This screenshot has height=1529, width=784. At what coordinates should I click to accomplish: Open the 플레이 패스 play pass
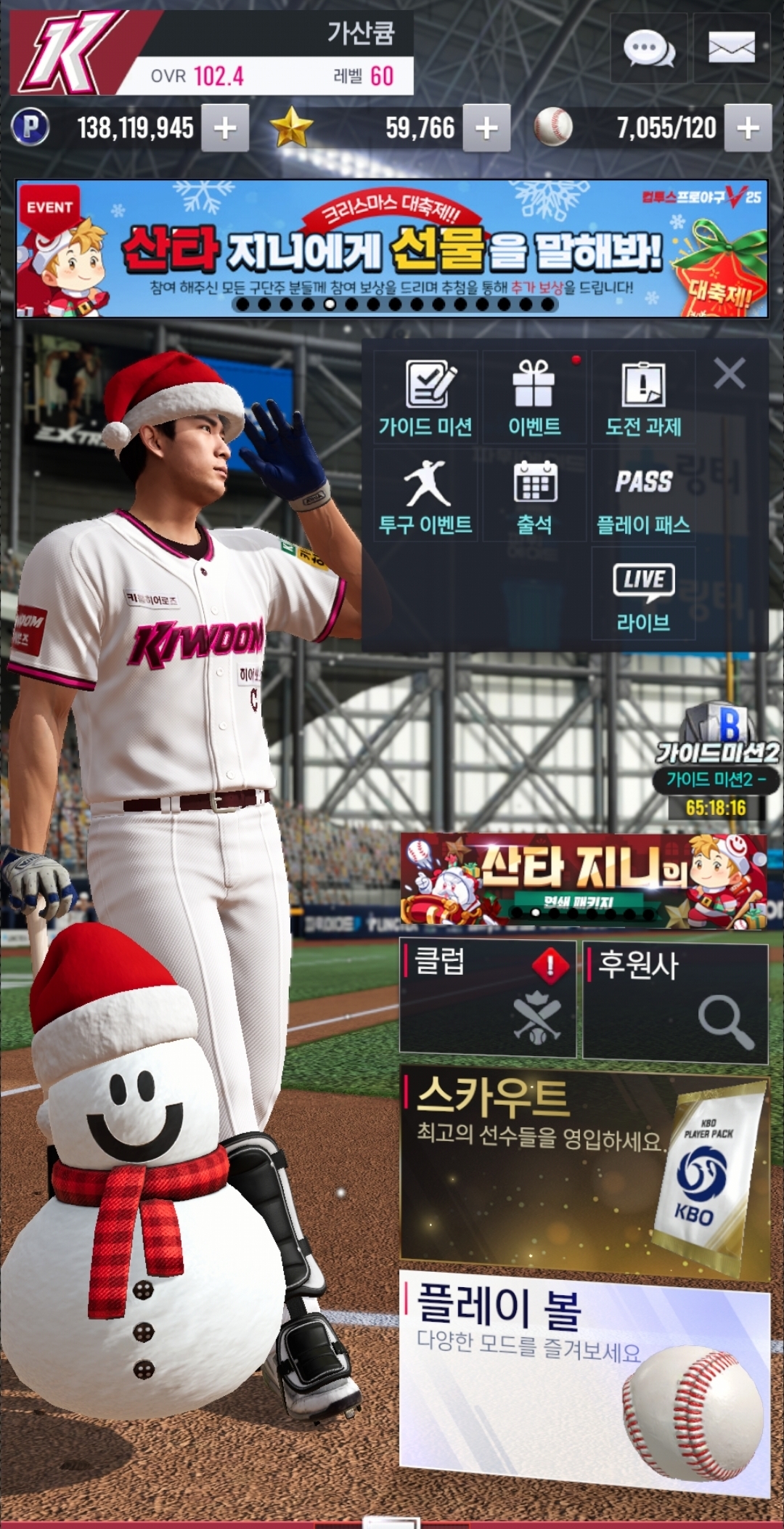pos(643,496)
